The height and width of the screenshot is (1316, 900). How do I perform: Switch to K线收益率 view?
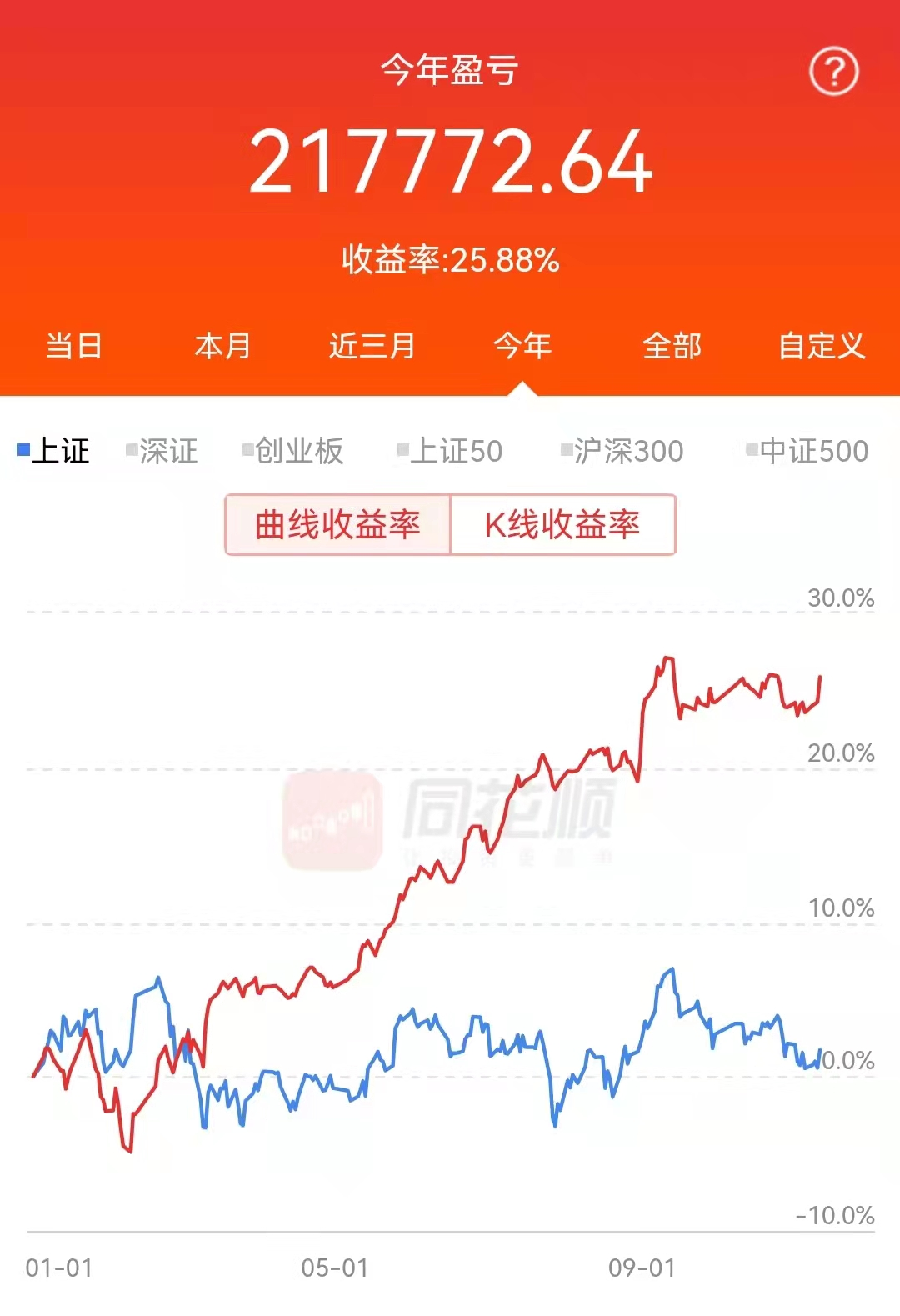tap(562, 524)
